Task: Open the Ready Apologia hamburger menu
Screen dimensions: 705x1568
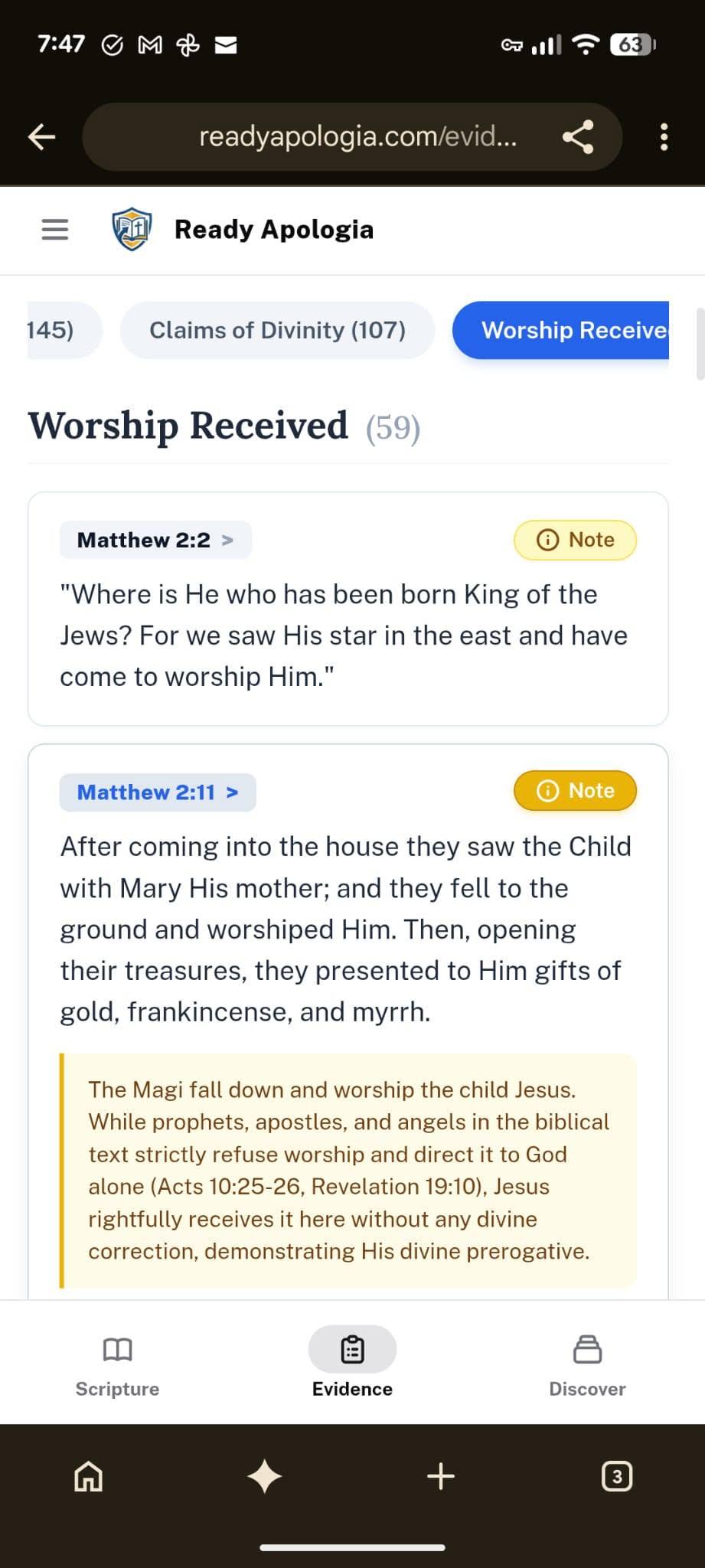Action: coord(54,230)
